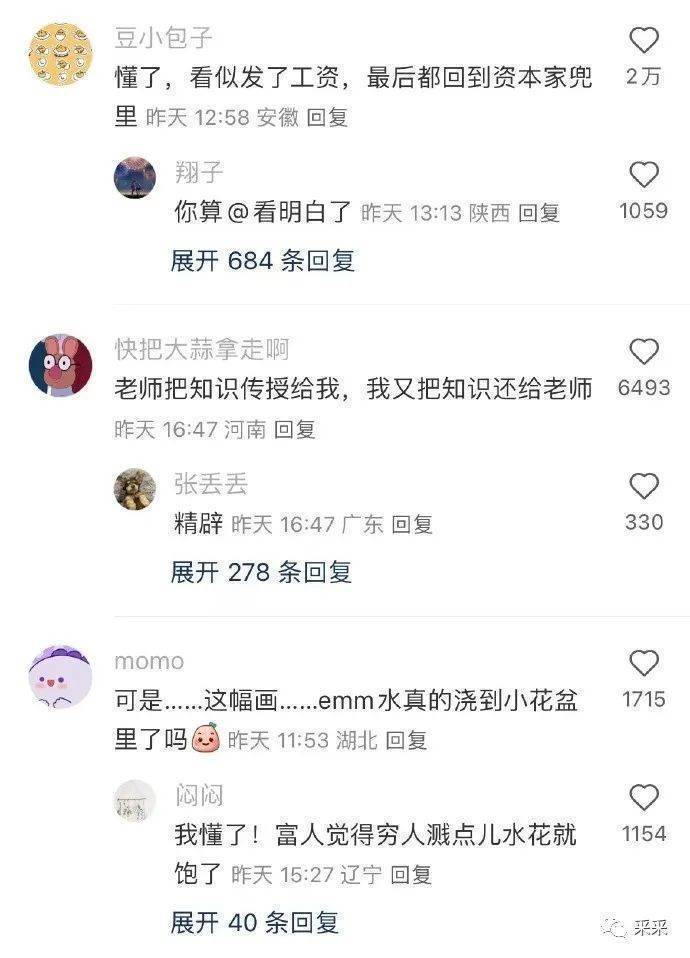Reply to 翔子's comment
This screenshot has height=958, width=690.
pyautogui.click(x=539, y=213)
